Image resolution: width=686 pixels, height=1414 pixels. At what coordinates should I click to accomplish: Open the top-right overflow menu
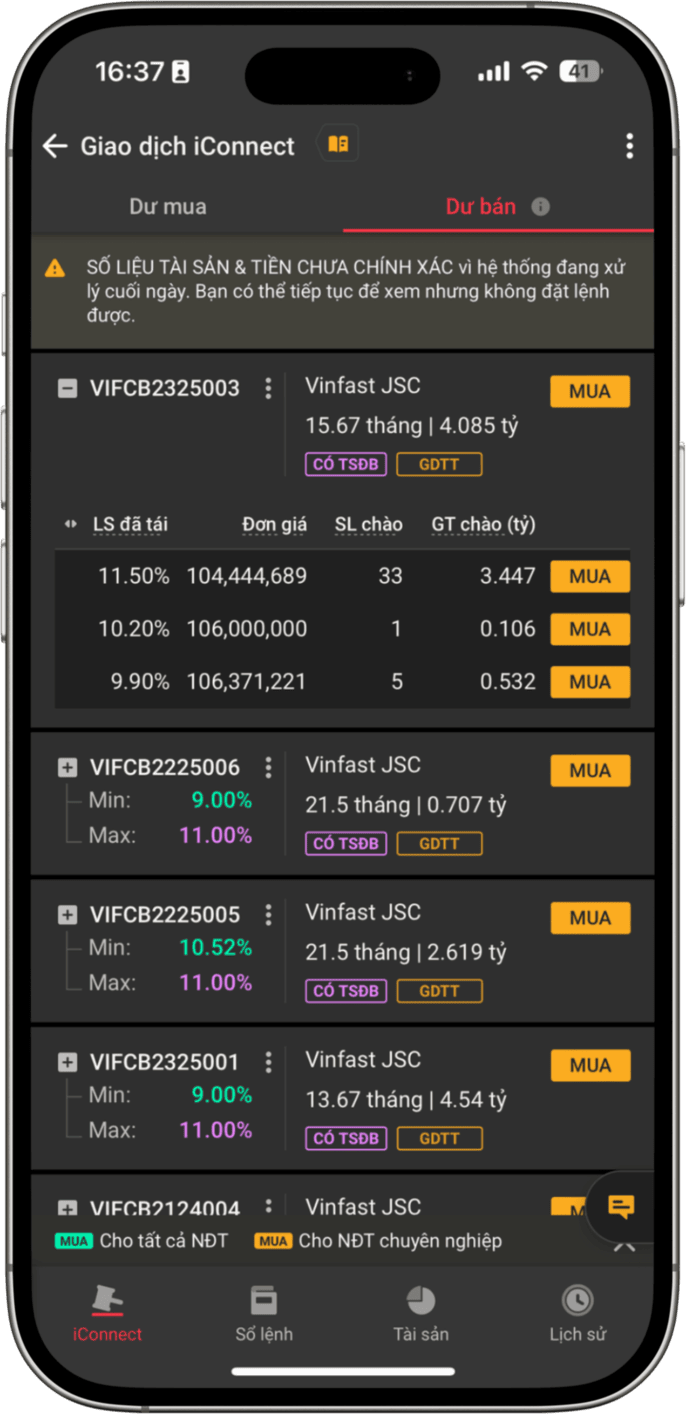[629, 146]
